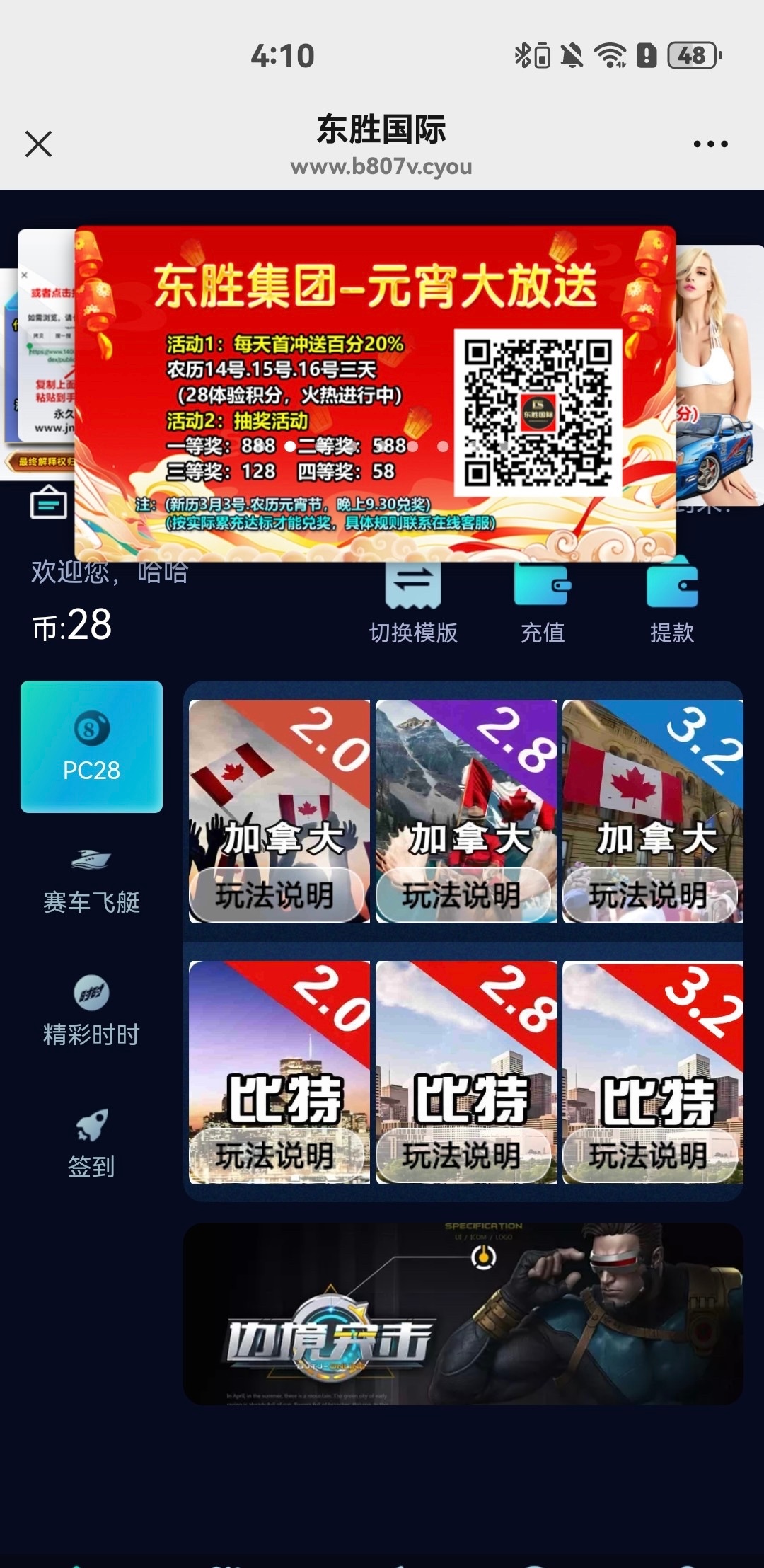The height and width of the screenshot is (1568, 764).
Task: Switch to the 赛车飞艇 category
Action: [91, 881]
